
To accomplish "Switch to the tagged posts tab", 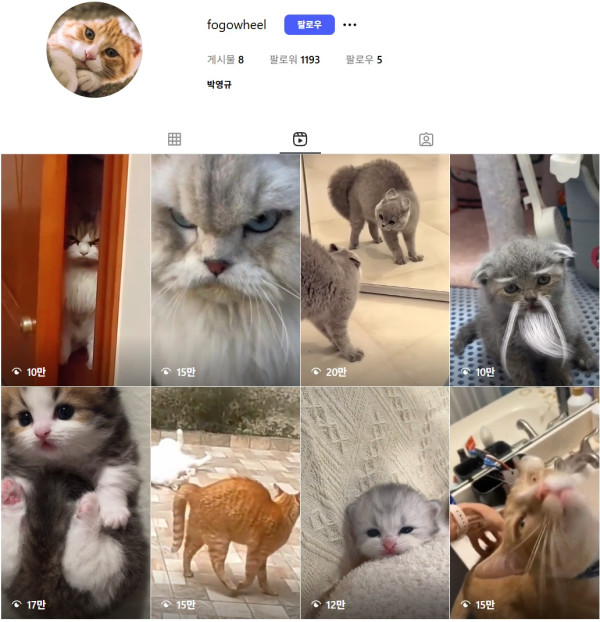I will tap(426, 139).
